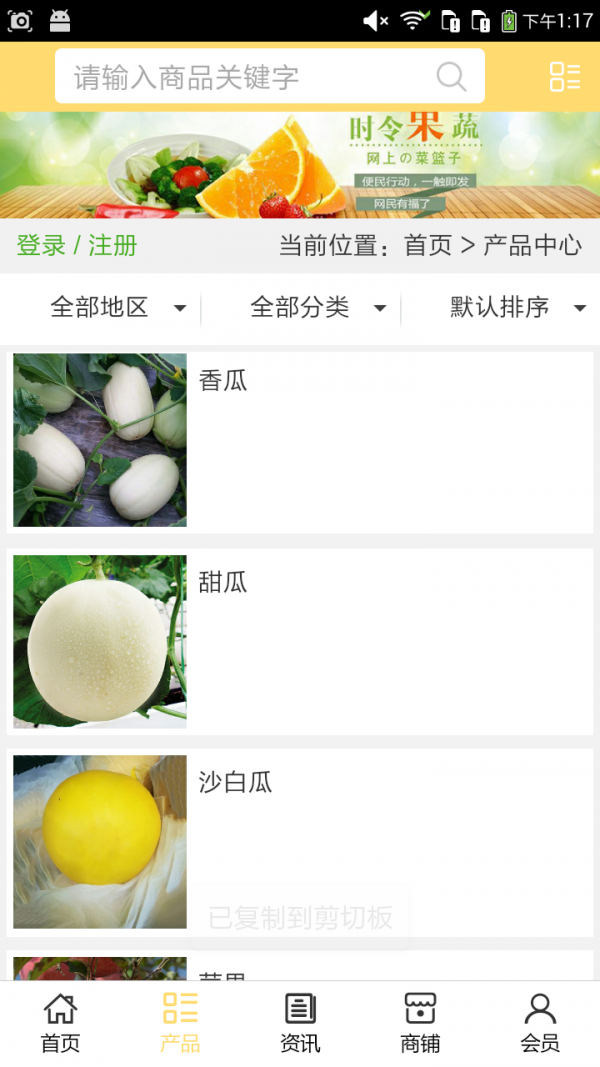This screenshot has width=600, height=1067.
Task: Open the 沙白瓜 product card
Action: (300, 842)
